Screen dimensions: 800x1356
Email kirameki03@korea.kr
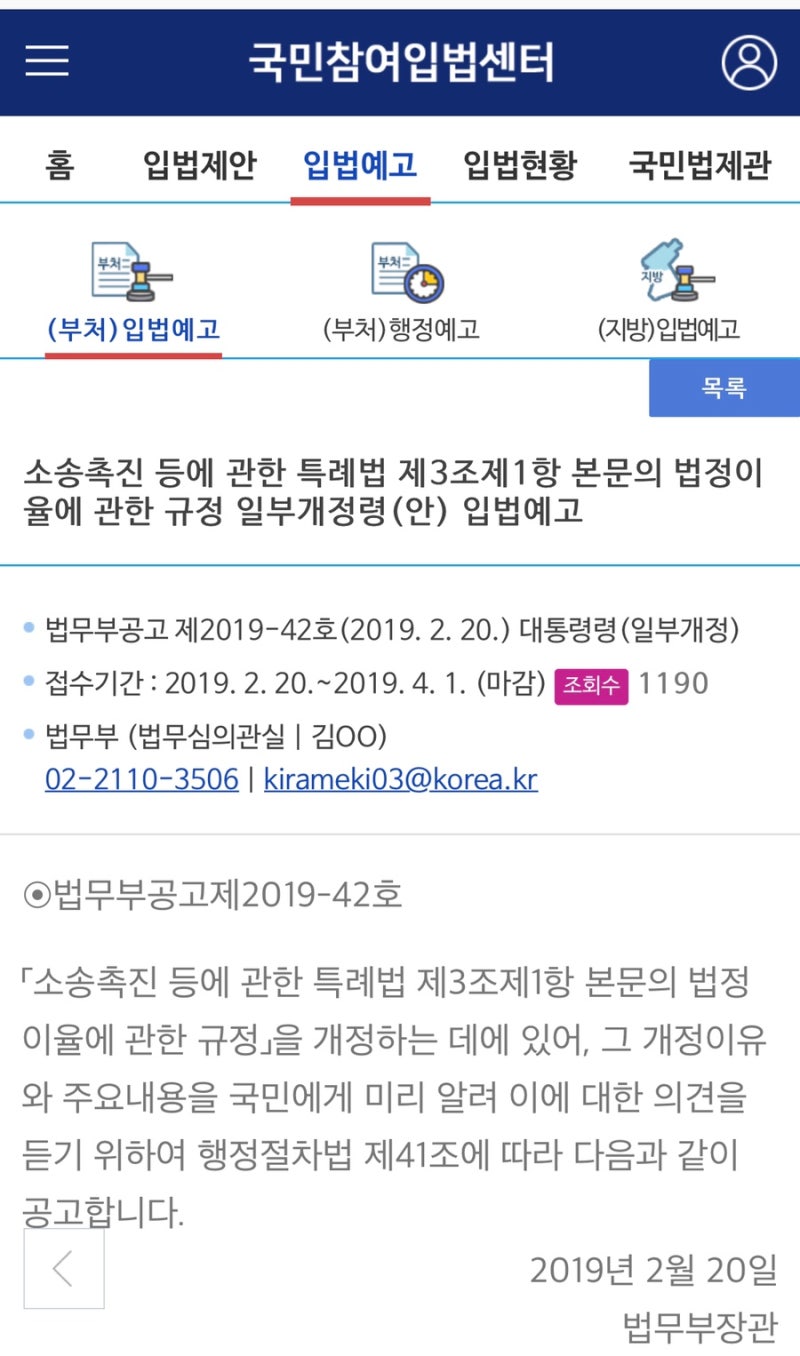pyautogui.click(x=400, y=779)
